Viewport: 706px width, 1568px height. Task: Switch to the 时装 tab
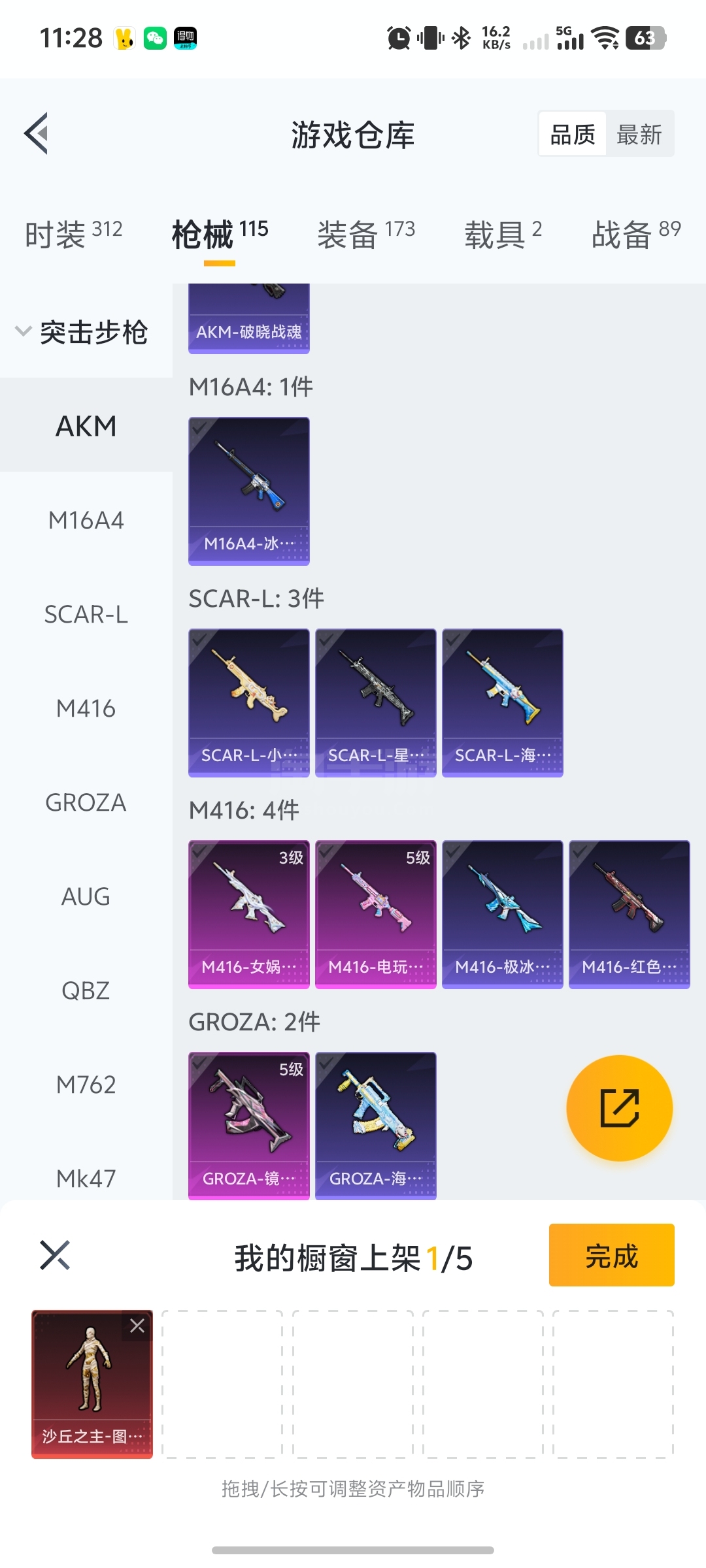pyautogui.click(x=73, y=234)
